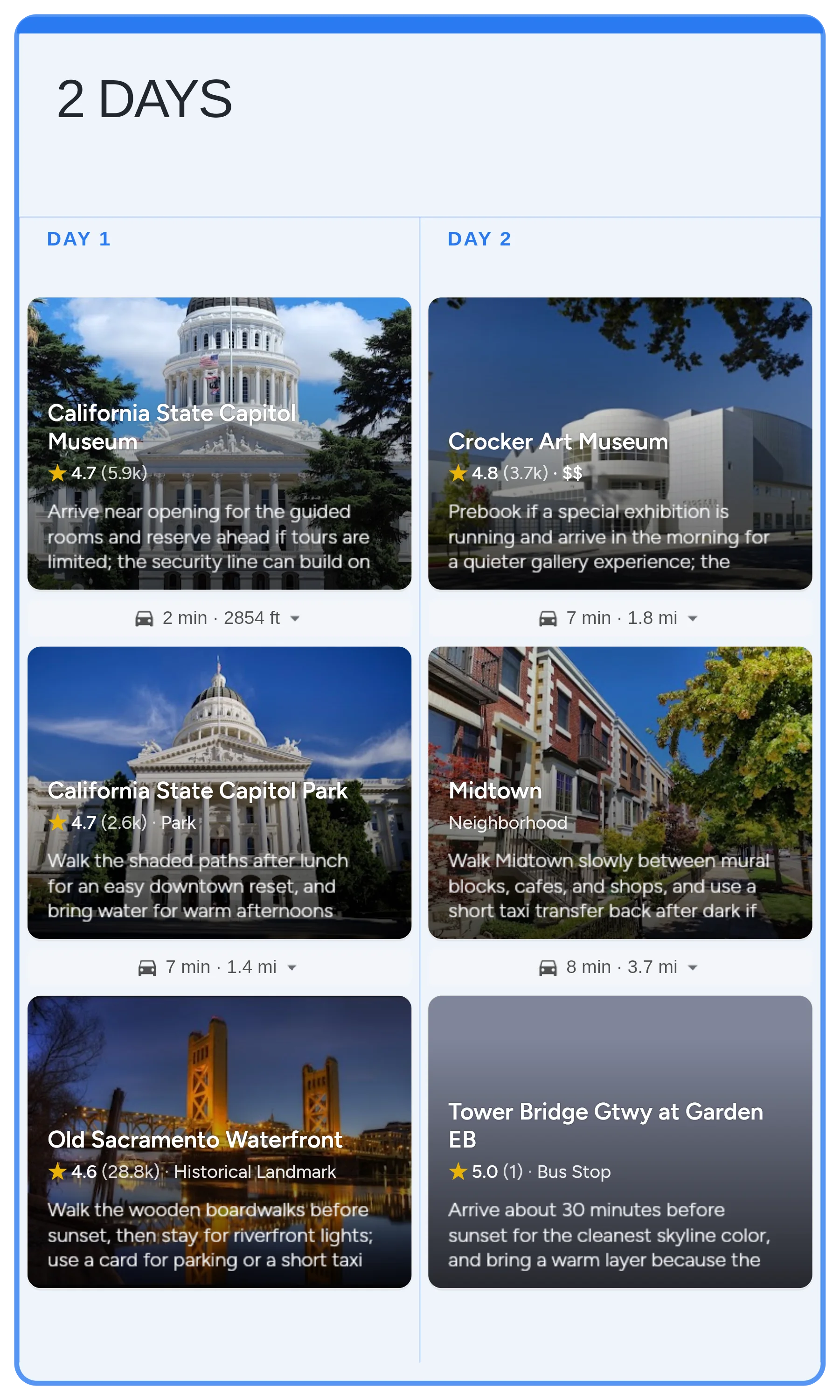
Task: View Tower Bridge Gtwy at Garden EB
Action: click(x=619, y=1141)
